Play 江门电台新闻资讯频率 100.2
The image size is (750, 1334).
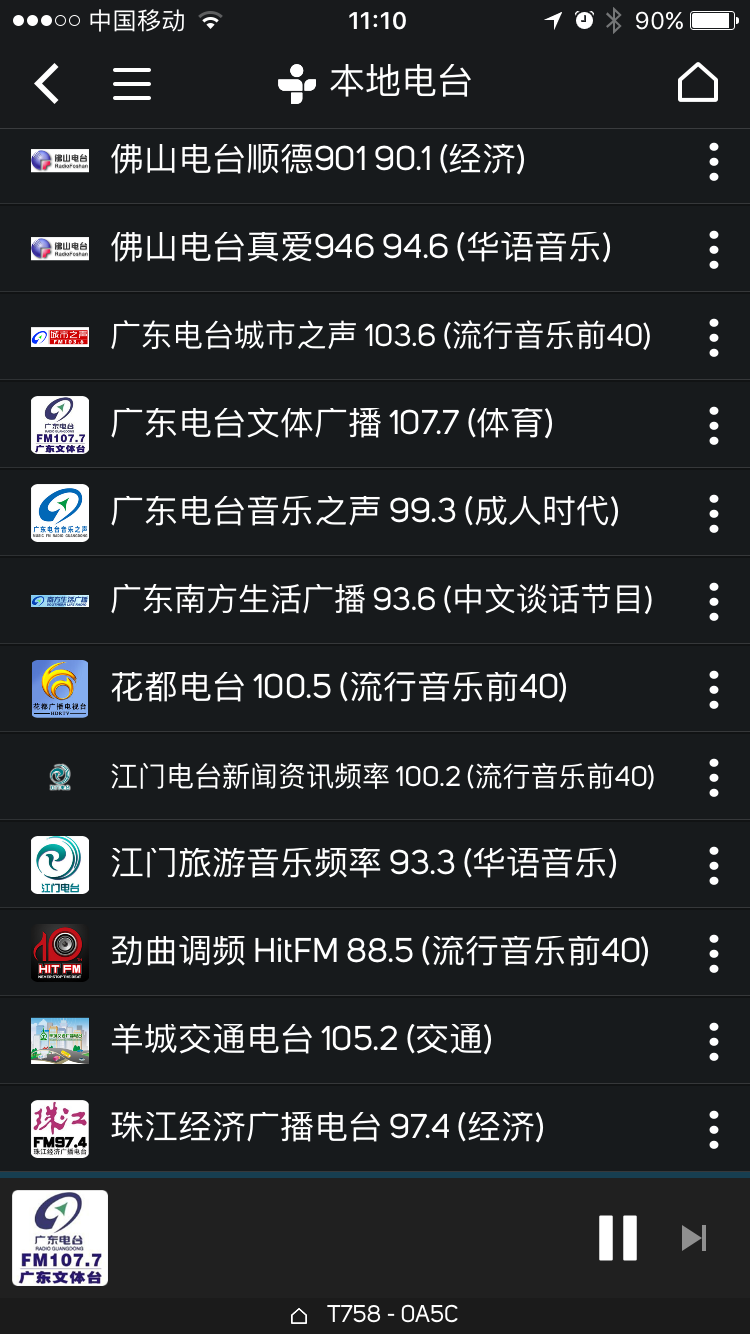[x=382, y=776]
